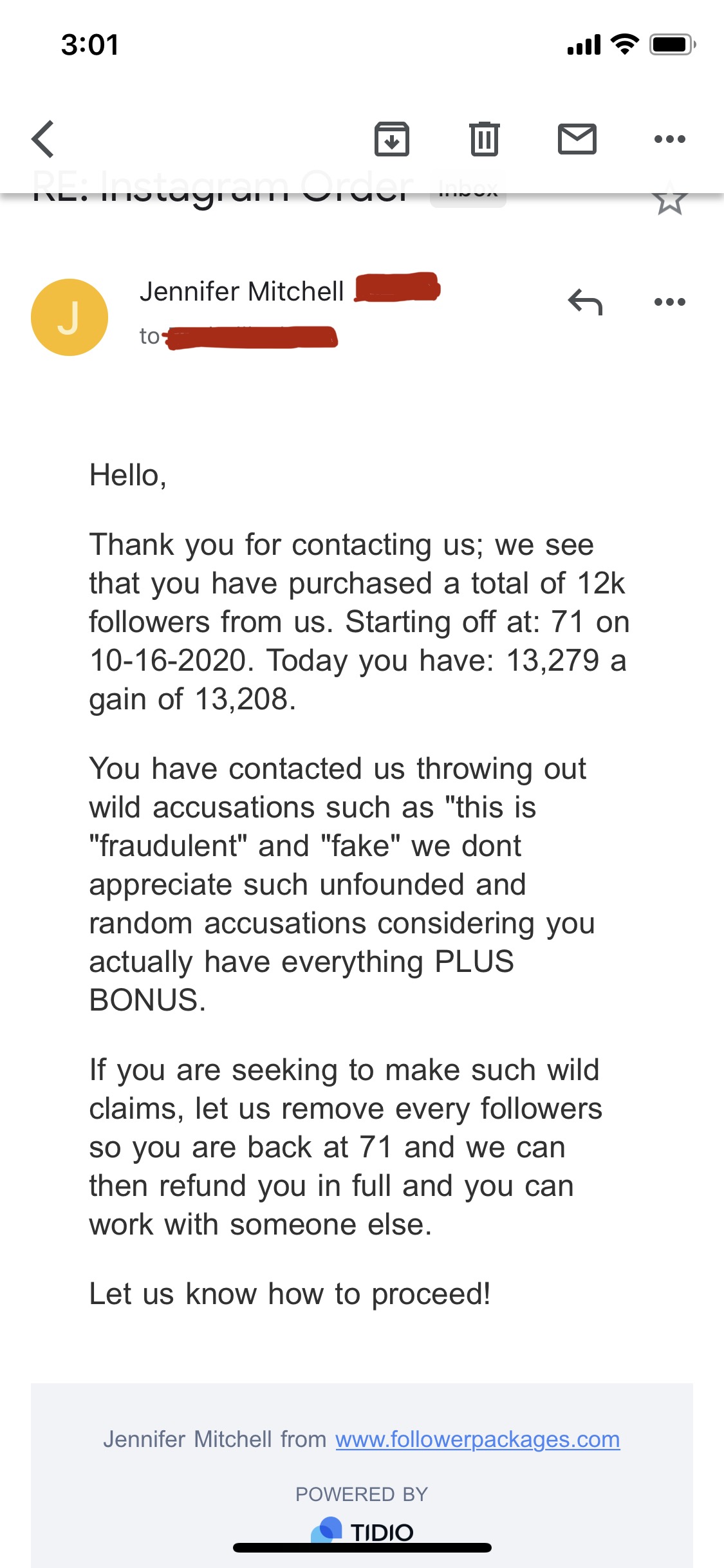This screenshot has height=1568, width=724.
Task: Open Jennifer Mitchell's sender avatar
Action: point(70,317)
